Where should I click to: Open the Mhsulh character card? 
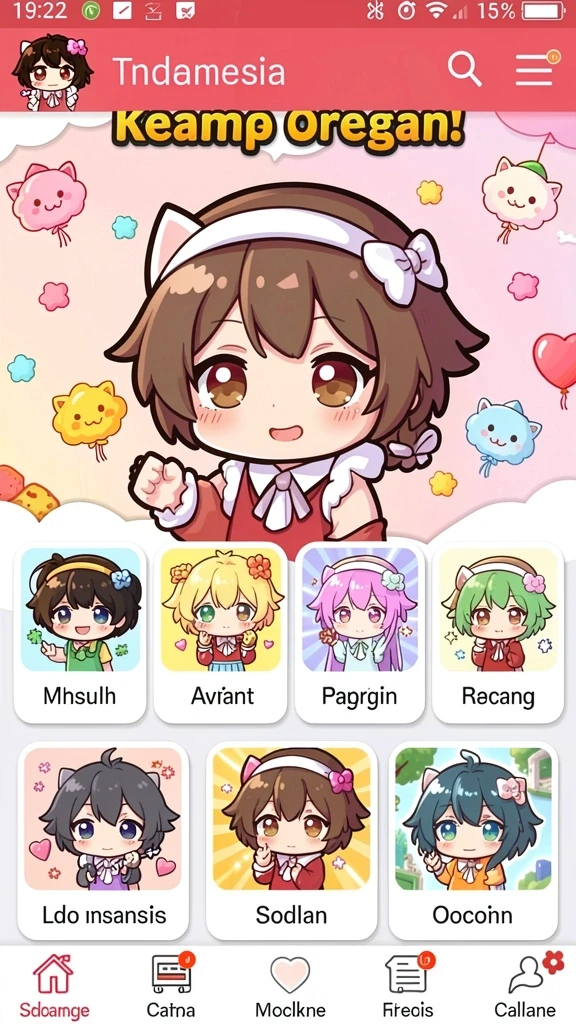coord(80,633)
